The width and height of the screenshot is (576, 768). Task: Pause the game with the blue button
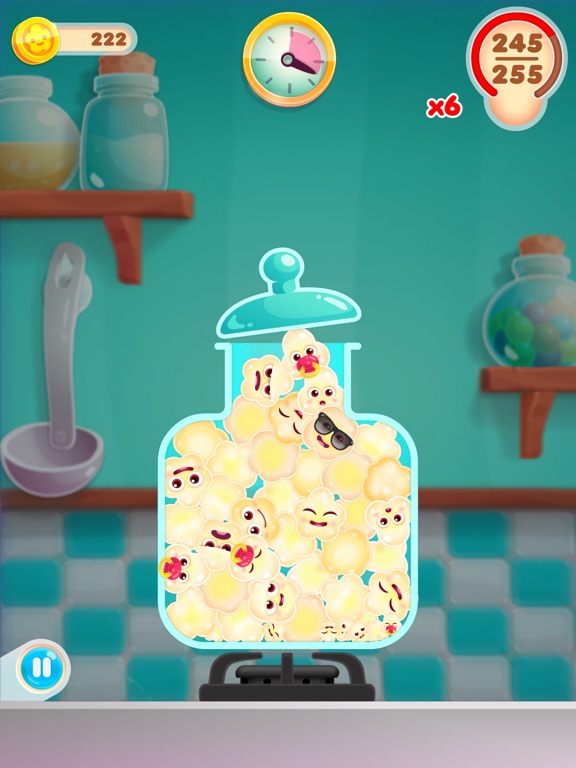(41, 668)
